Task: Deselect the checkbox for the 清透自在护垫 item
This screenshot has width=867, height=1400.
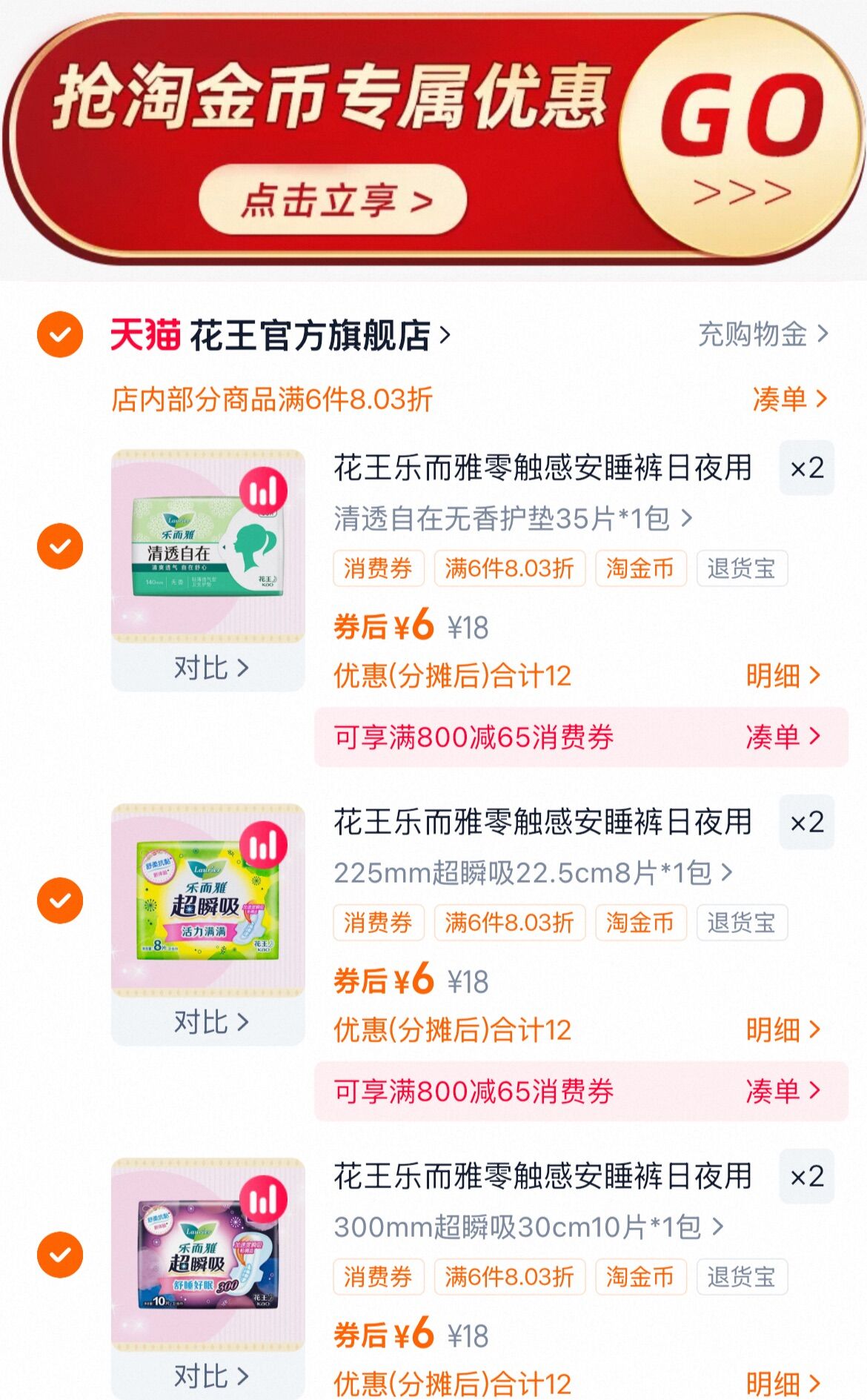Action: [59, 547]
